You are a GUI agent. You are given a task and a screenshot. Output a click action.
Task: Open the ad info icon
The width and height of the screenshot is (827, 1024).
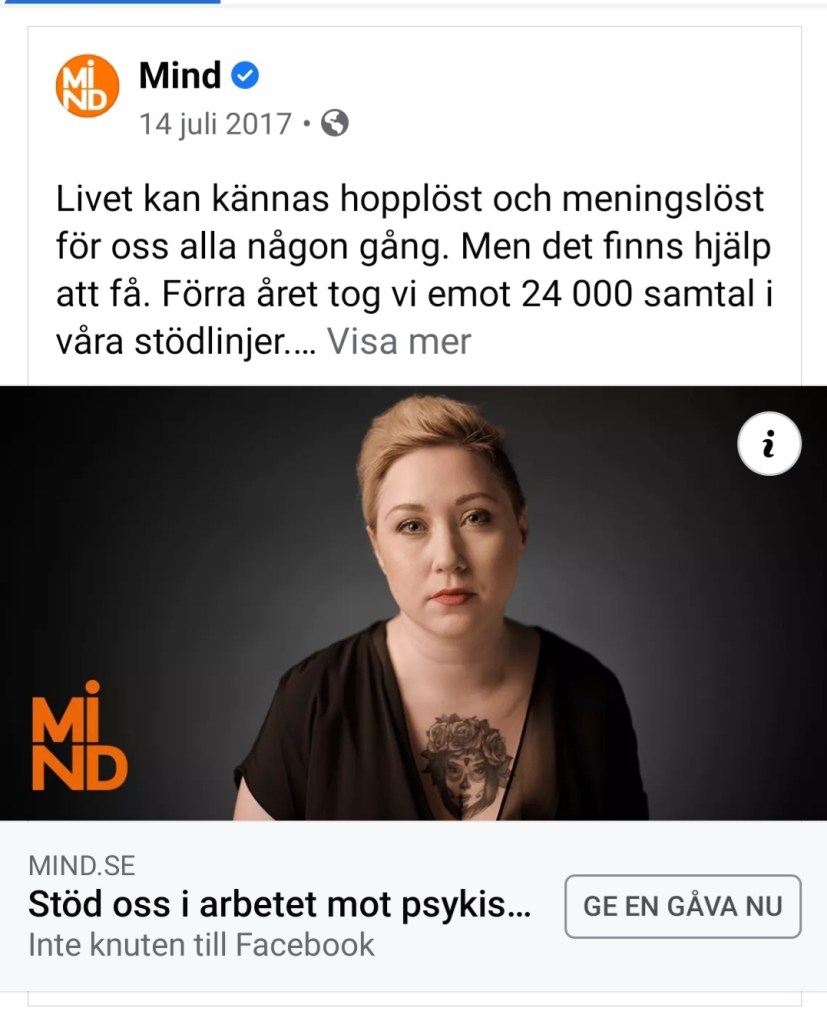click(769, 443)
